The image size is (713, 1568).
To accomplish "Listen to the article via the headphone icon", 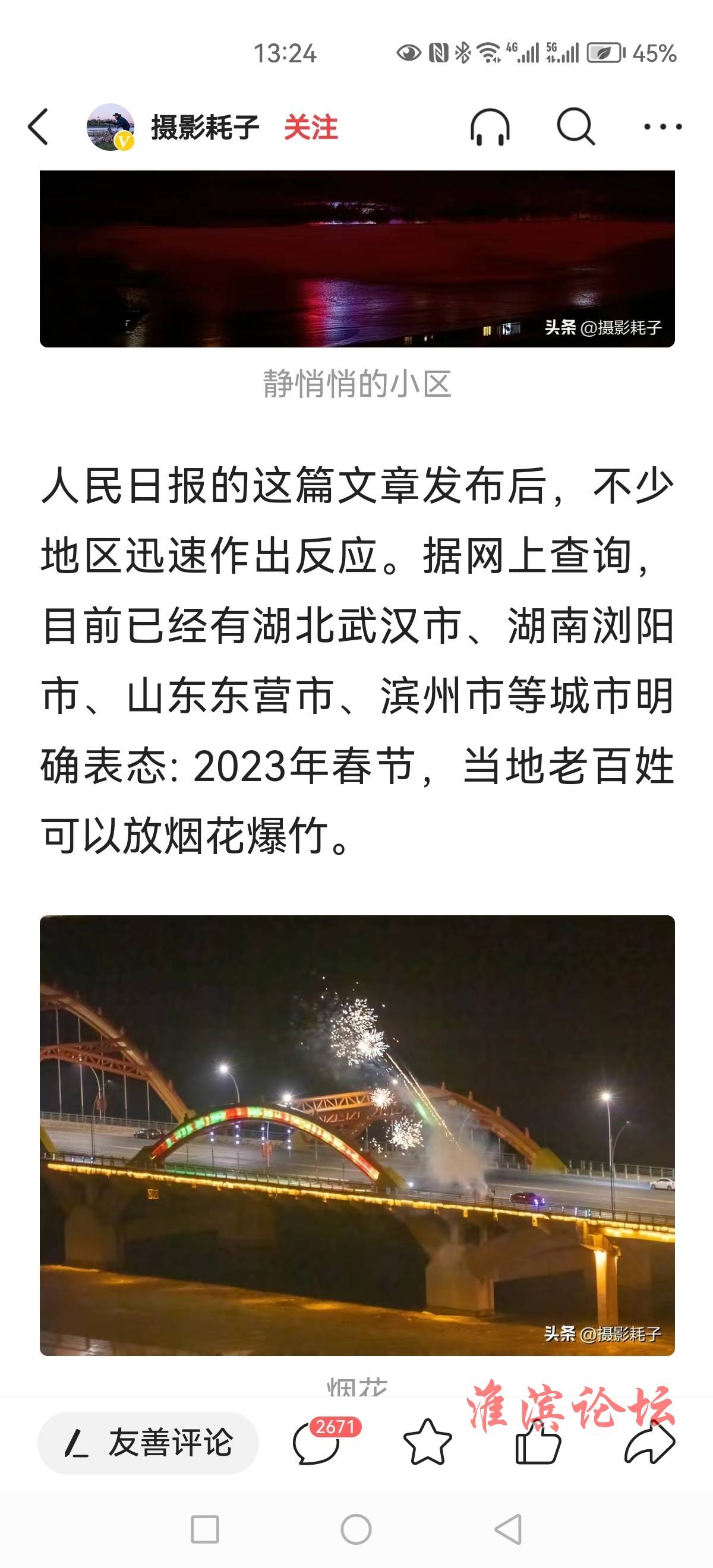I will coord(490,127).
